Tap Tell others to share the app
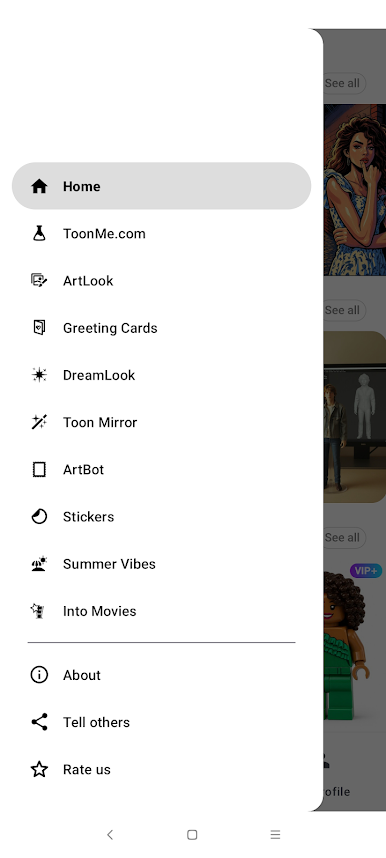This screenshot has width=386, height=858. [x=162, y=722]
